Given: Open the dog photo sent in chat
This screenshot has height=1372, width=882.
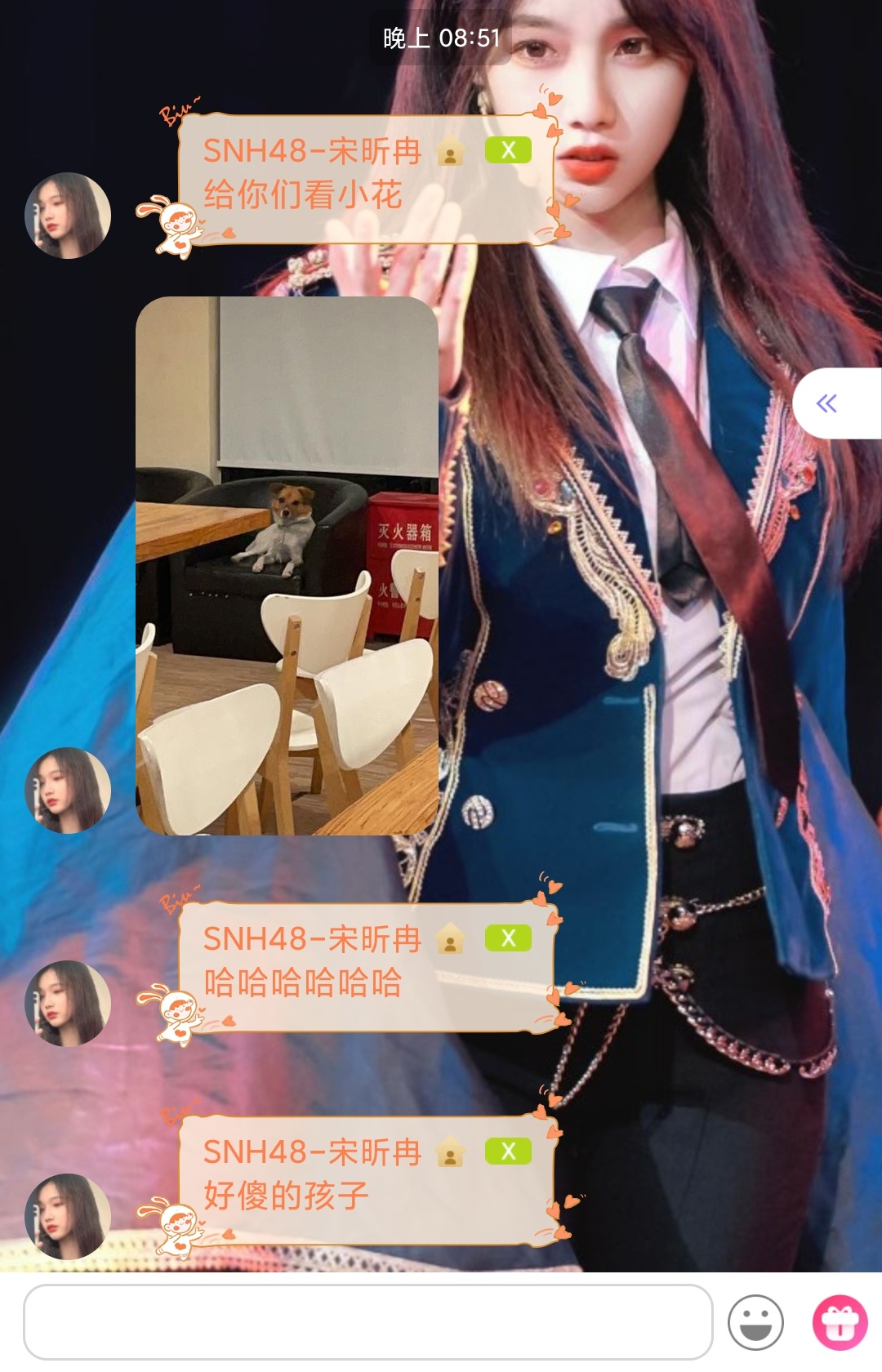Looking at the screenshot, I should click(287, 565).
